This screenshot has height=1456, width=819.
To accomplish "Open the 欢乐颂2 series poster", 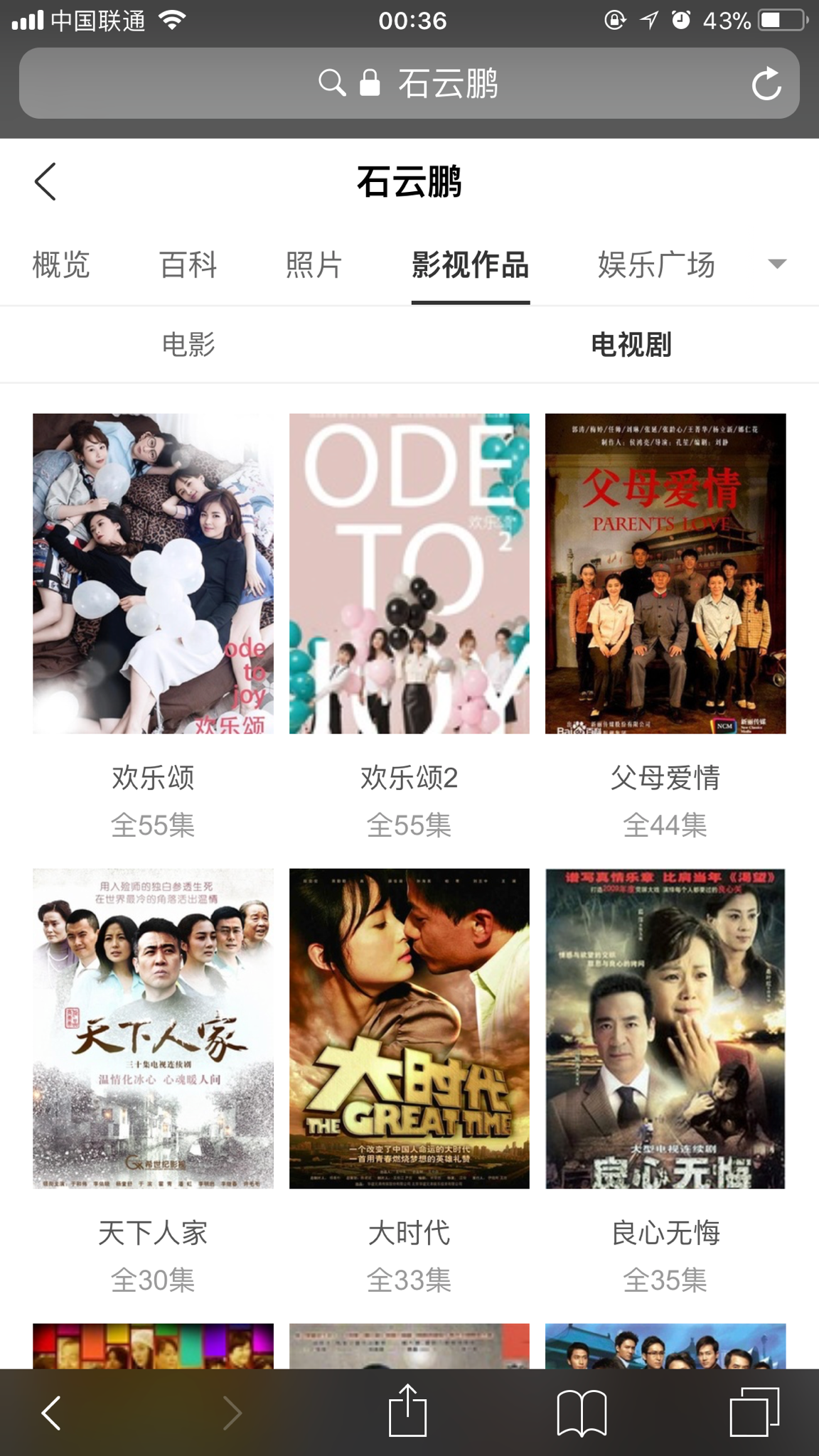I will click(x=409, y=573).
